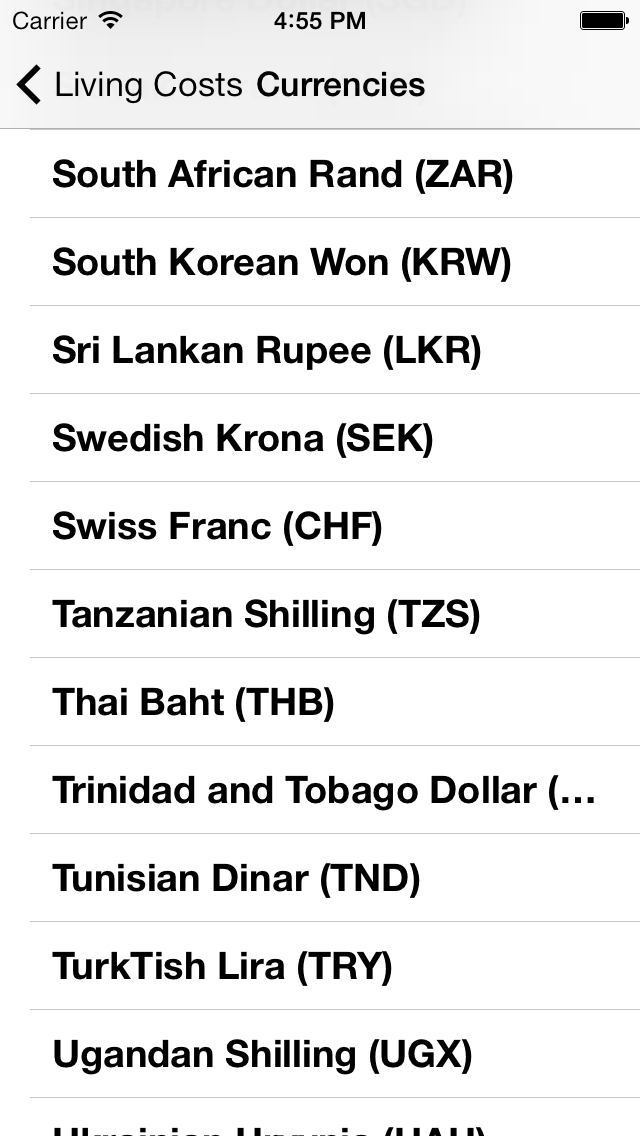Select Swedish Krona (SEK)
640x1136 pixels.
[x=320, y=438]
